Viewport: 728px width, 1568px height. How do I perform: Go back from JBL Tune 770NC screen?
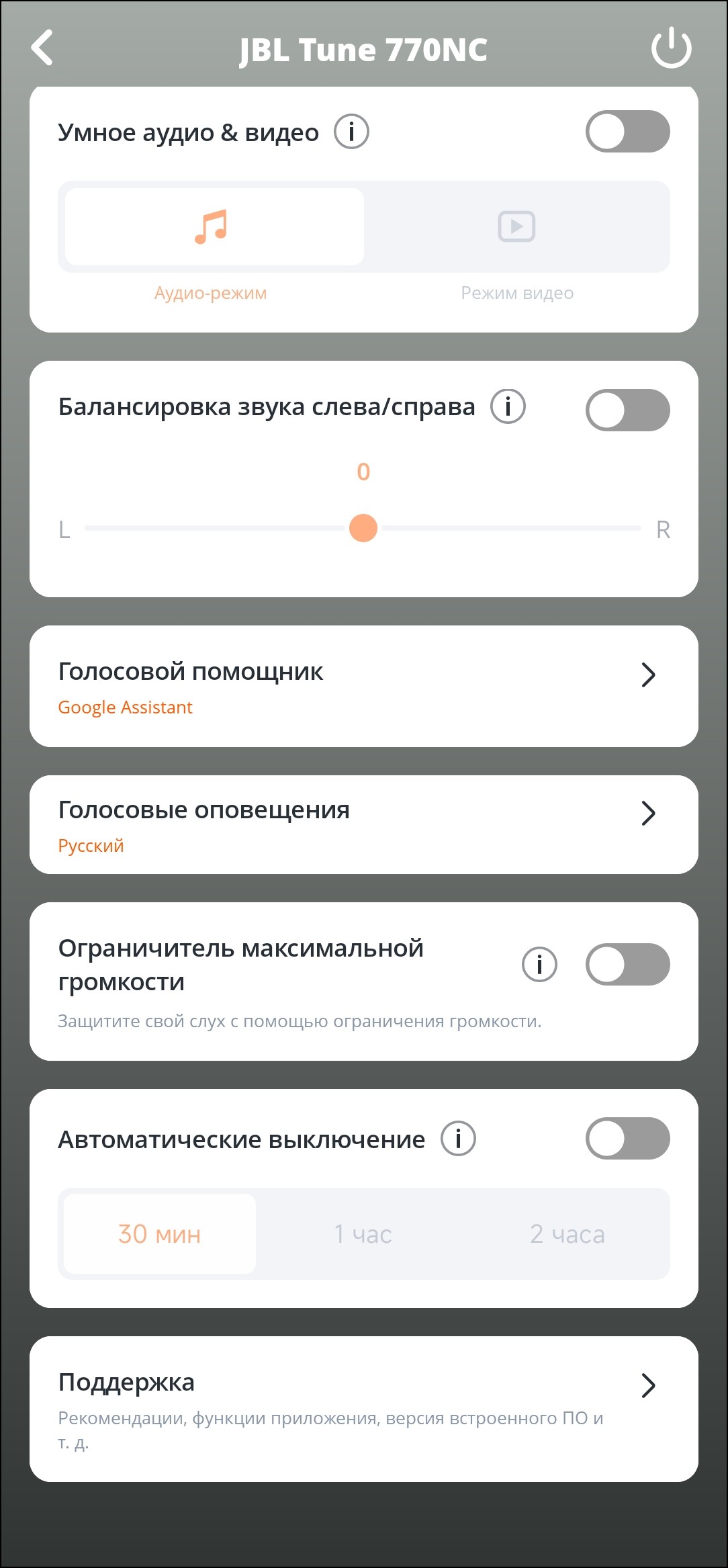point(42,48)
